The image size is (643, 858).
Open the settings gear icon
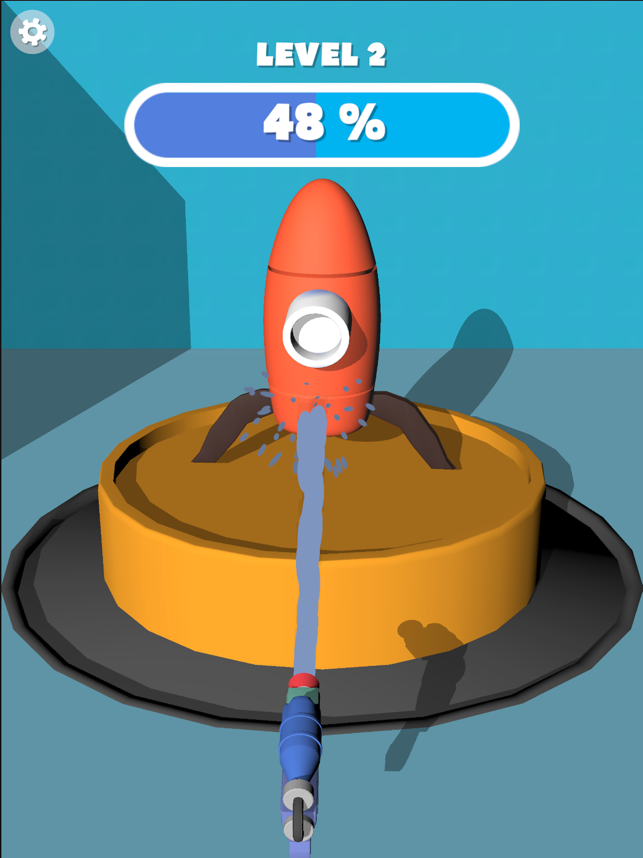point(32,32)
